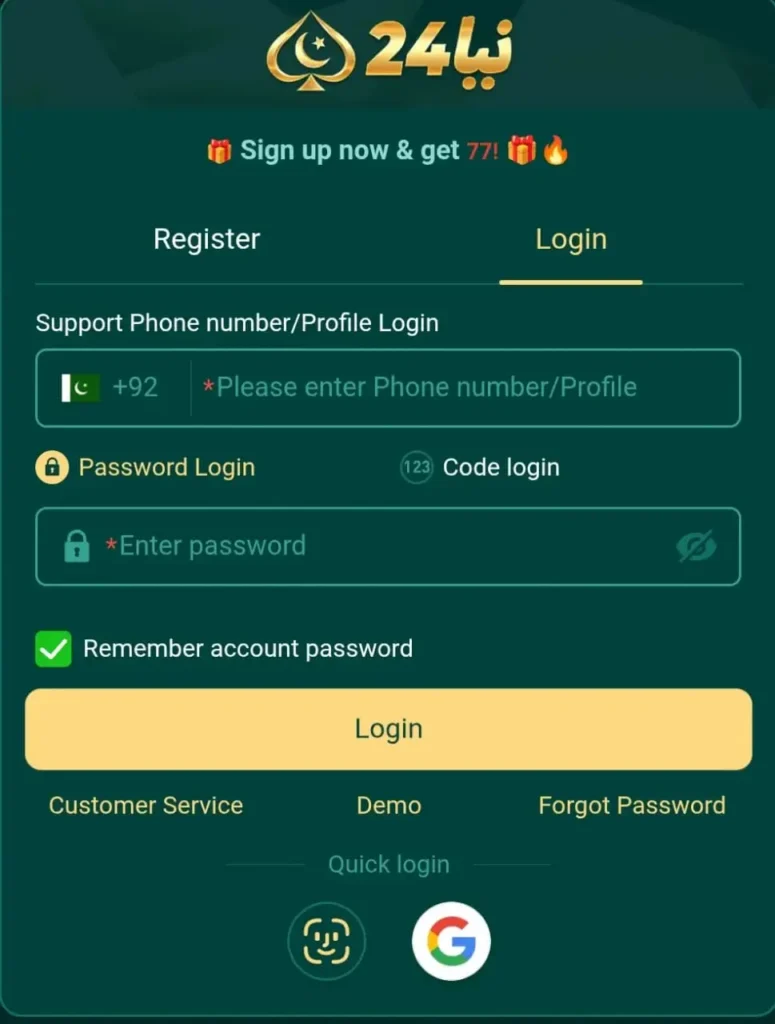Switch to Code login
Screen dimensions: 775x1024
(480, 467)
